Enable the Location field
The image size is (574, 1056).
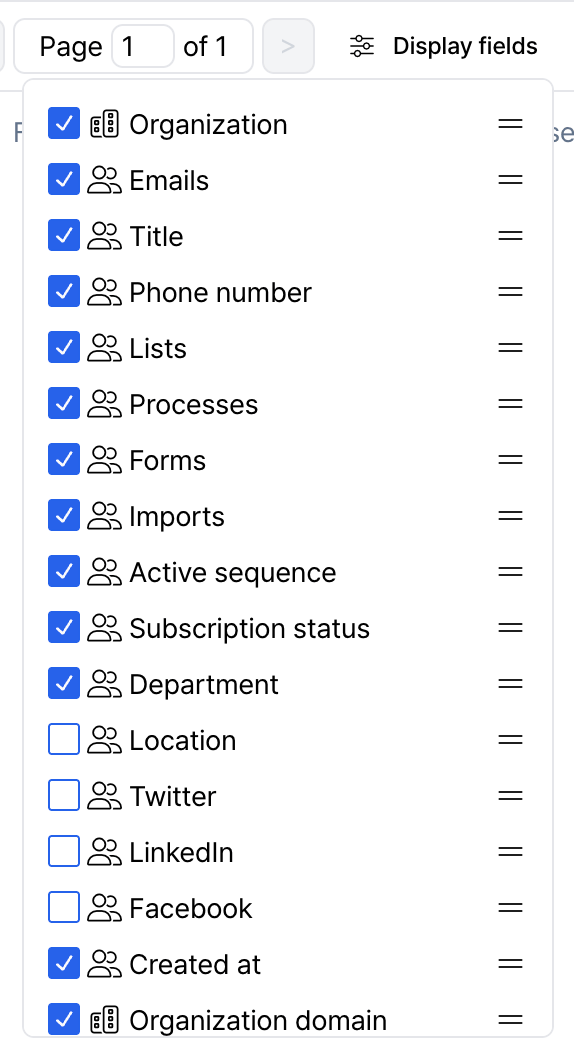point(64,739)
